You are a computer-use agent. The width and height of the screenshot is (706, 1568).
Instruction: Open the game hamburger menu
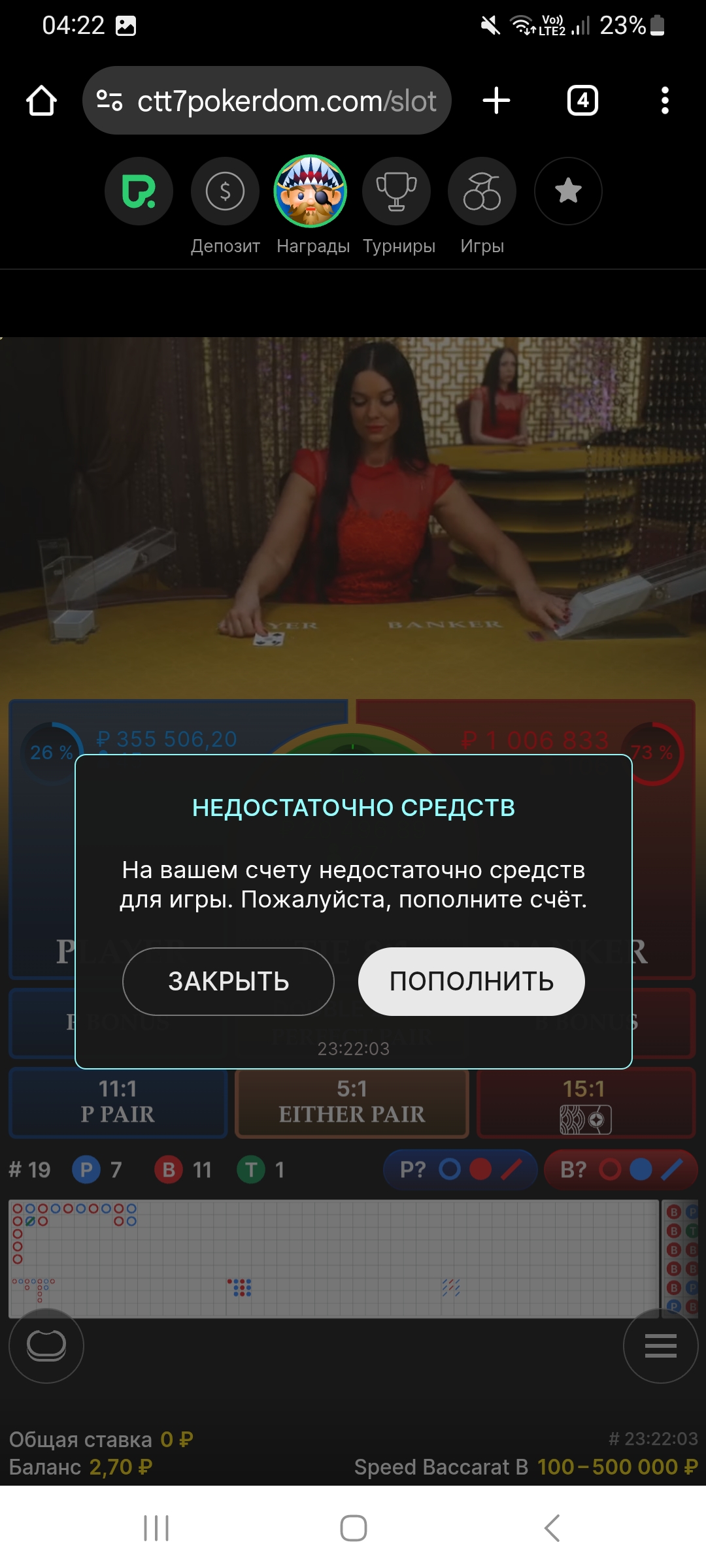pyautogui.click(x=660, y=1346)
